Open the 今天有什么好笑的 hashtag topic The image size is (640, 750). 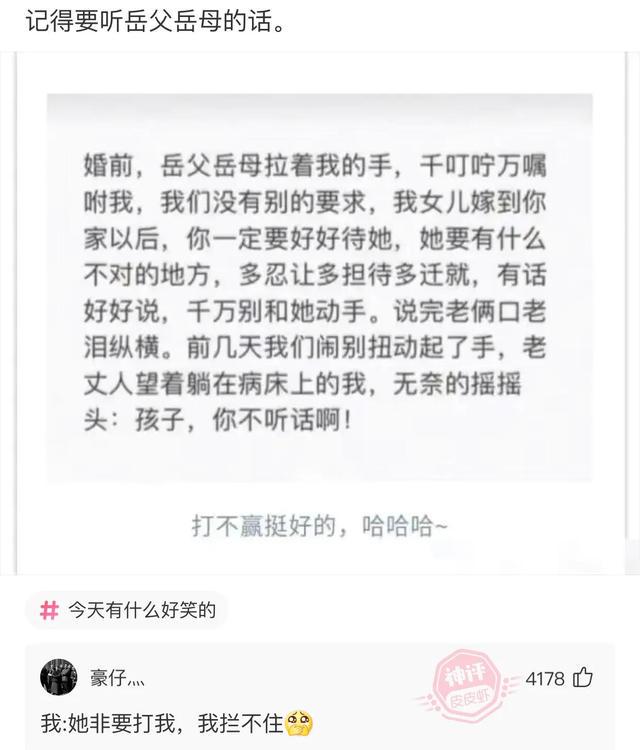click(128, 610)
